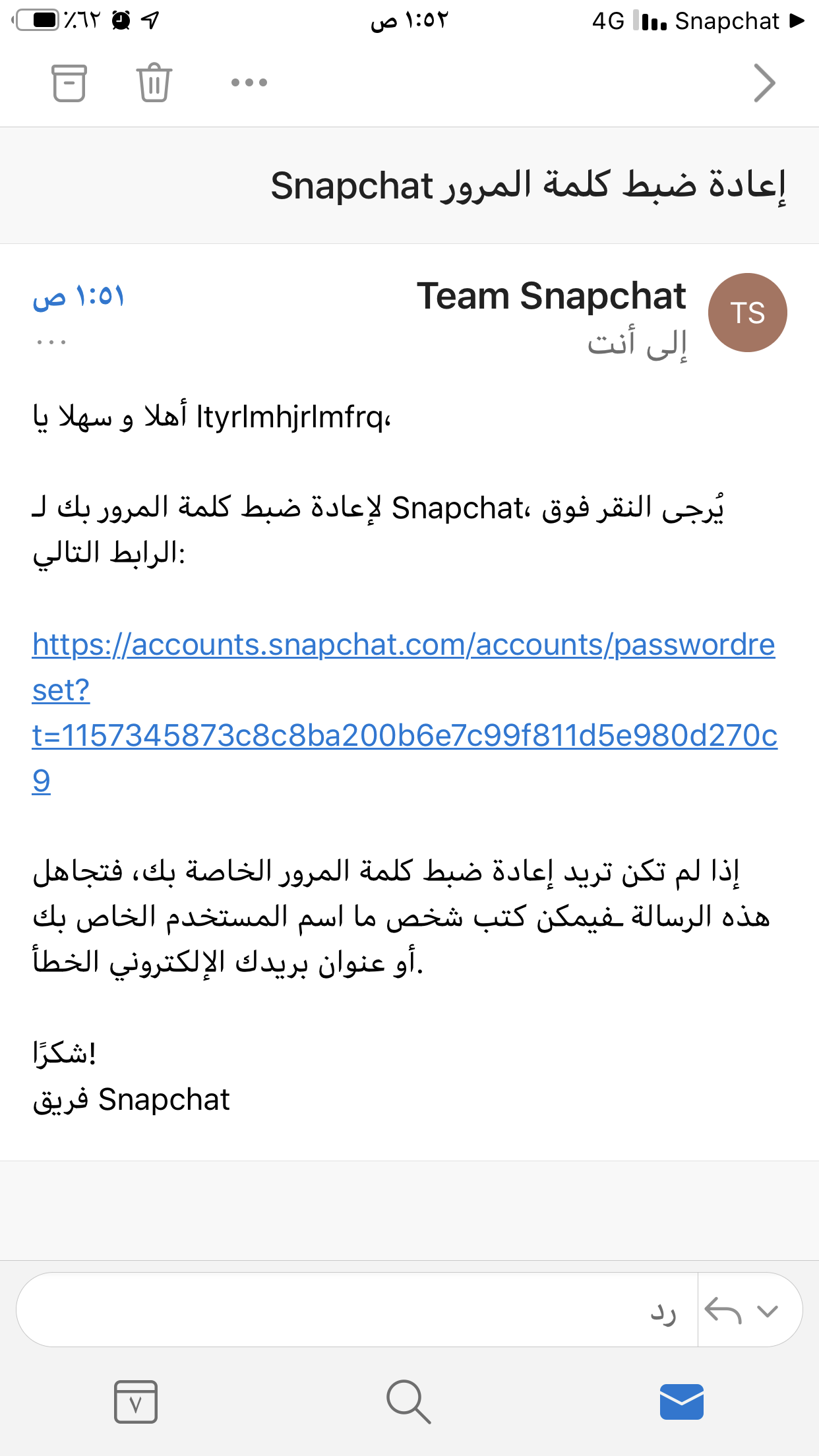Open Team Snapchat sender avatar
The height and width of the screenshot is (1456, 819).
pos(748,313)
